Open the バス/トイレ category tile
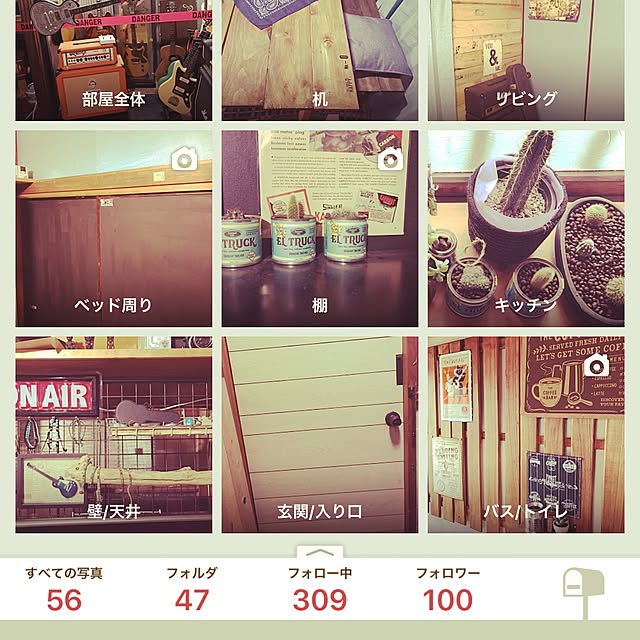The image size is (640, 640). click(x=526, y=434)
